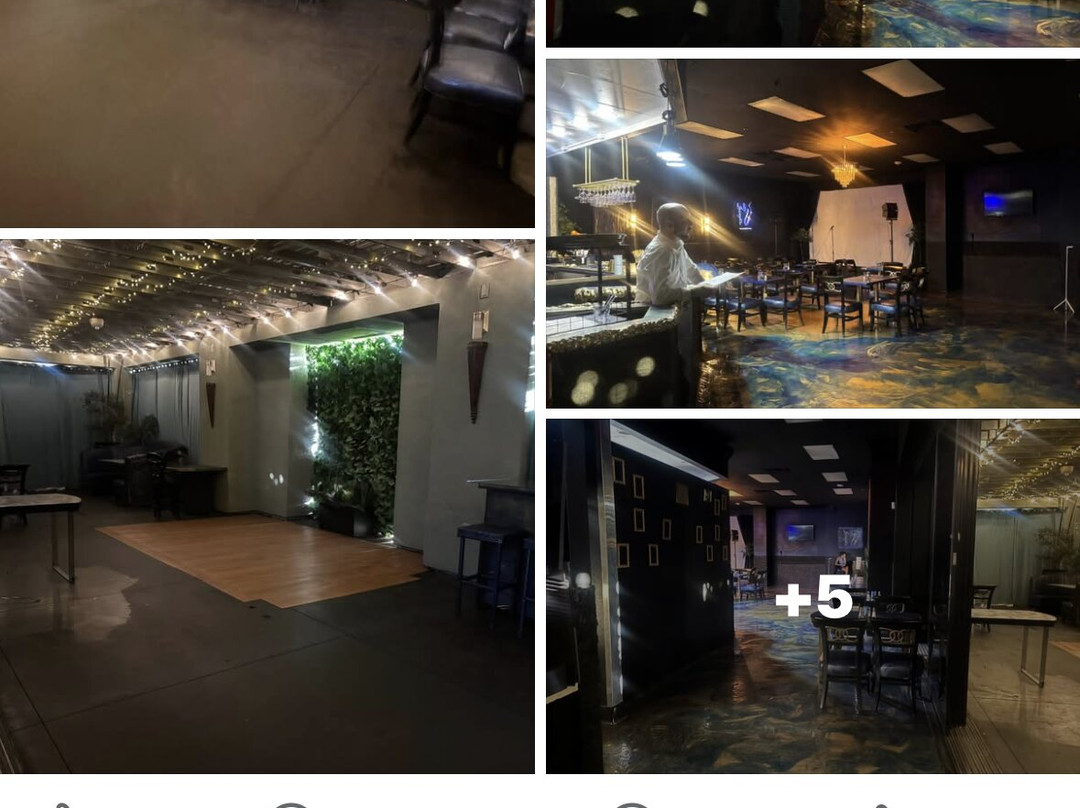Screen dimensions: 1080x808
Task: Open the +5 more photos tile
Action: click(813, 597)
